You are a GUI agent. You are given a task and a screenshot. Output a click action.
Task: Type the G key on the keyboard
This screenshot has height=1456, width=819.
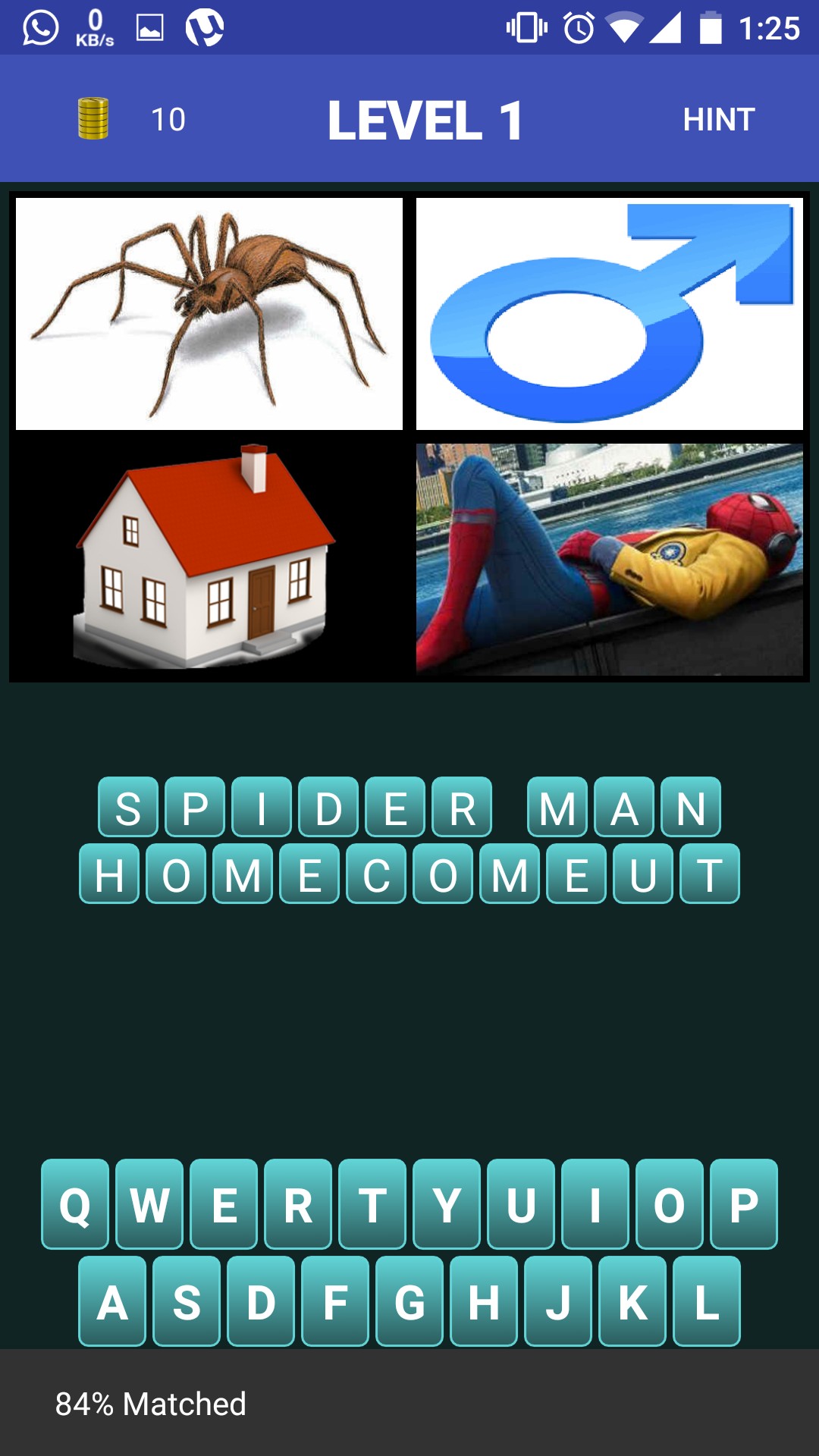pyautogui.click(x=409, y=1301)
